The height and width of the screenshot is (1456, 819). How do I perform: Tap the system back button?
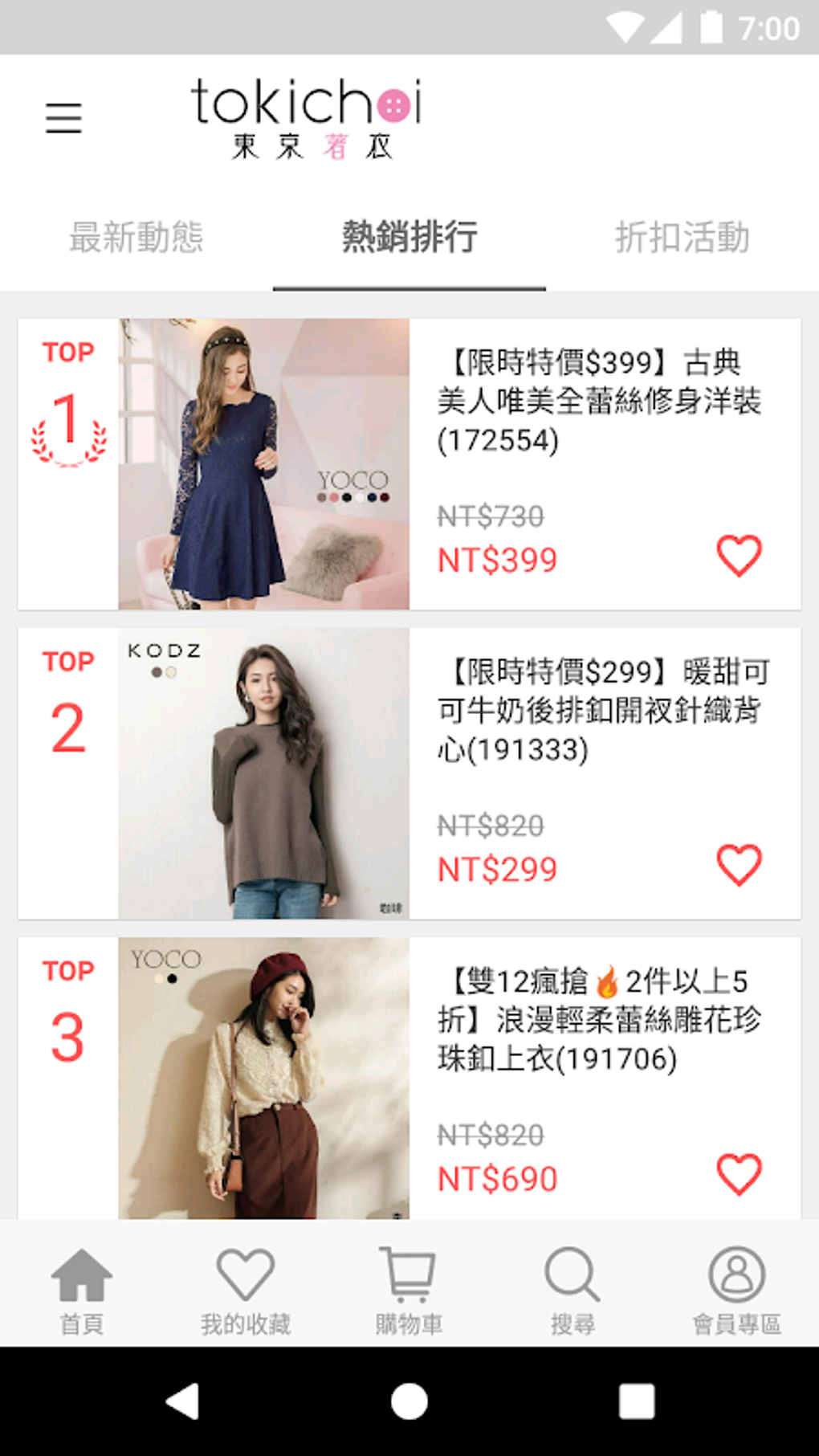pos(183,1401)
